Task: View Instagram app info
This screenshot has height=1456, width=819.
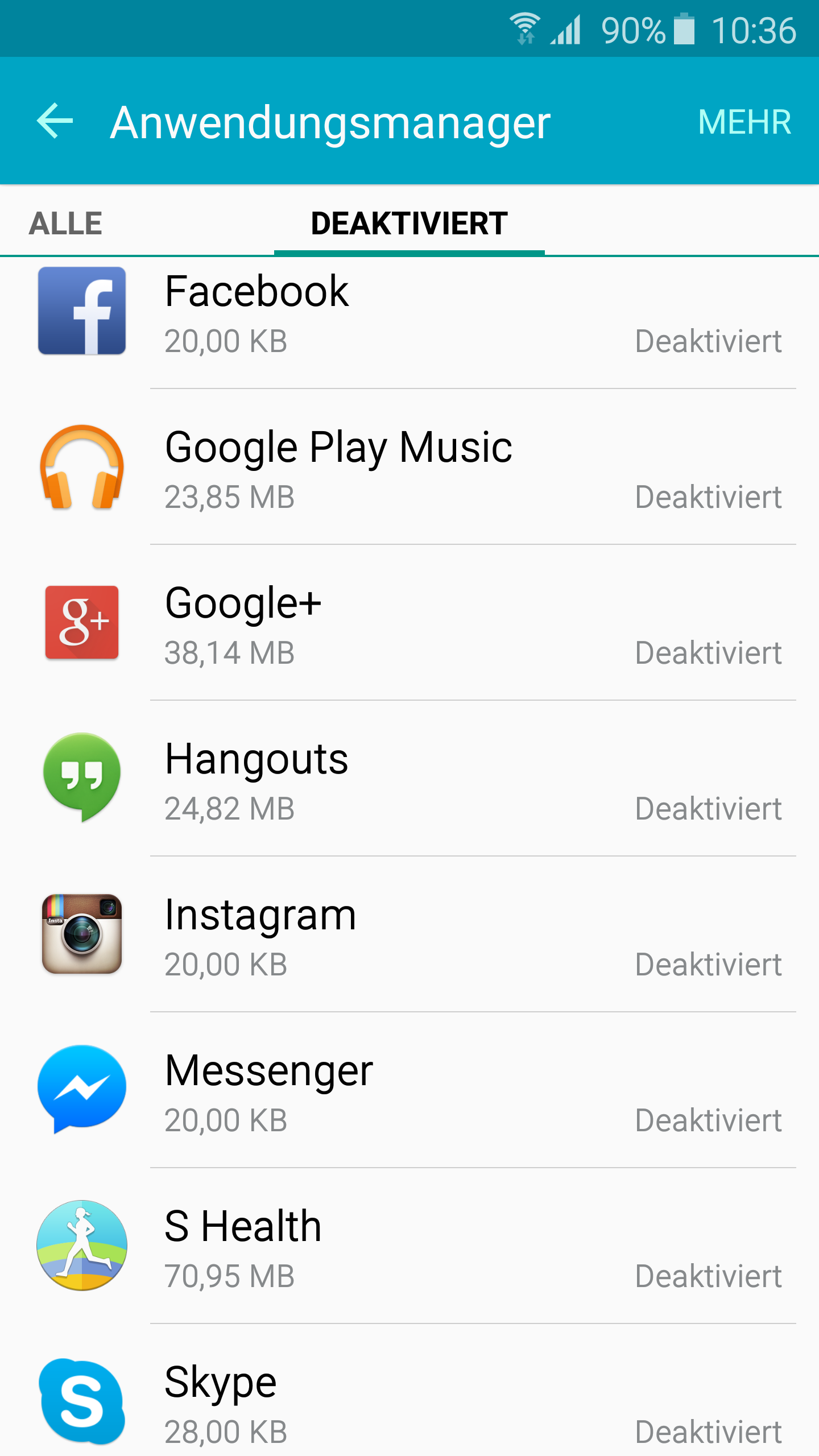Action: point(409,934)
